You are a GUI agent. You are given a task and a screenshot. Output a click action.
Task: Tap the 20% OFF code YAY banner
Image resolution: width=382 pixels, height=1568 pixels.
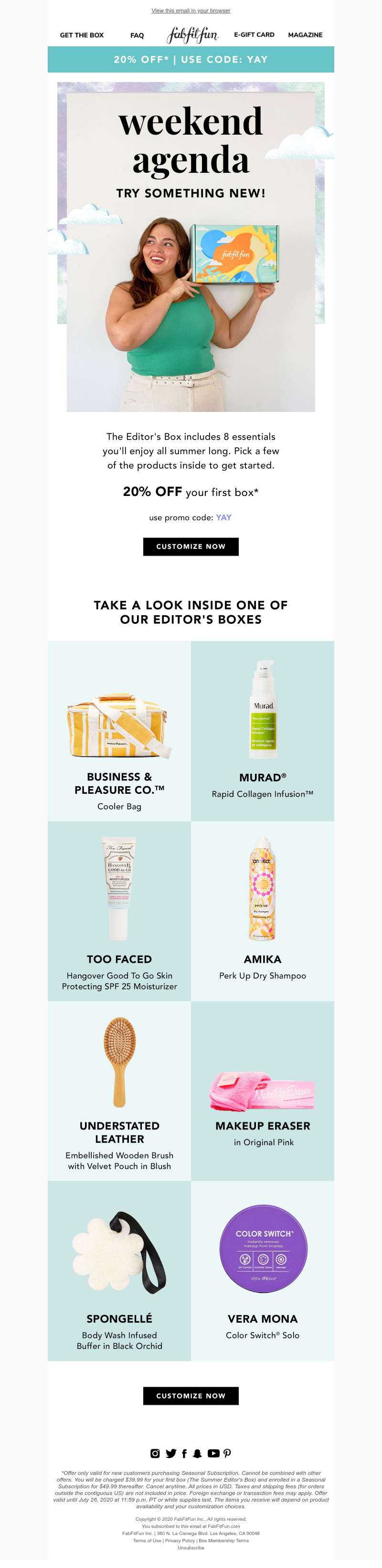pyautogui.click(x=191, y=60)
